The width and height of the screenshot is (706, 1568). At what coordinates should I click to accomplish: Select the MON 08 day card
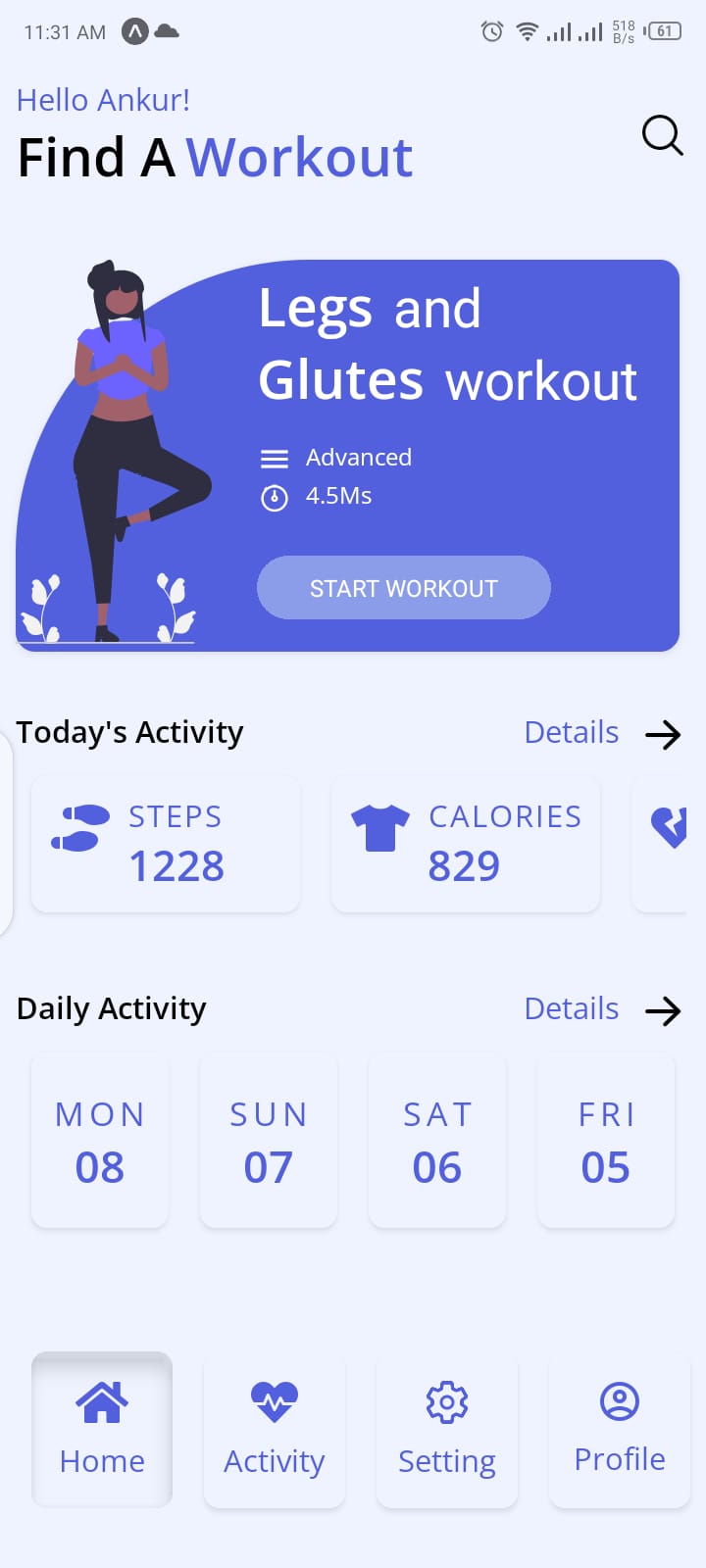[x=100, y=1140]
